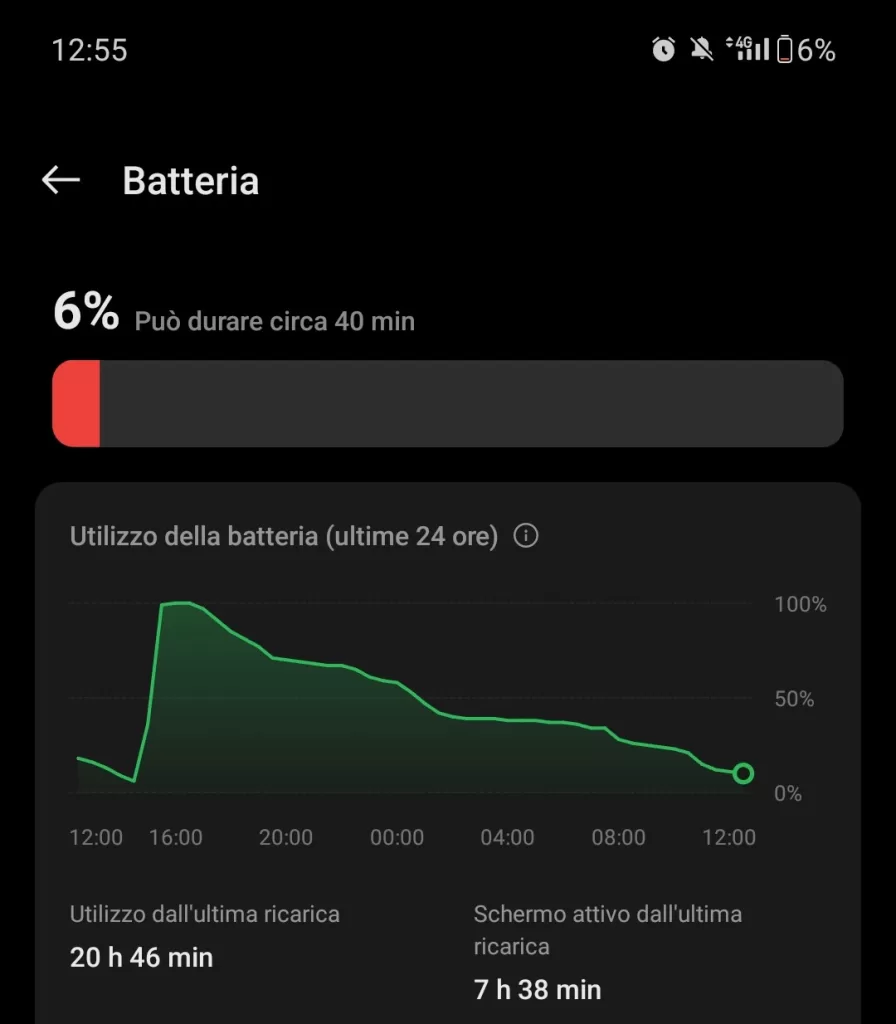Open info icon next to Utilizzo della batteria
Image resolution: width=896 pixels, height=1024 pixels.
(526, 536)
